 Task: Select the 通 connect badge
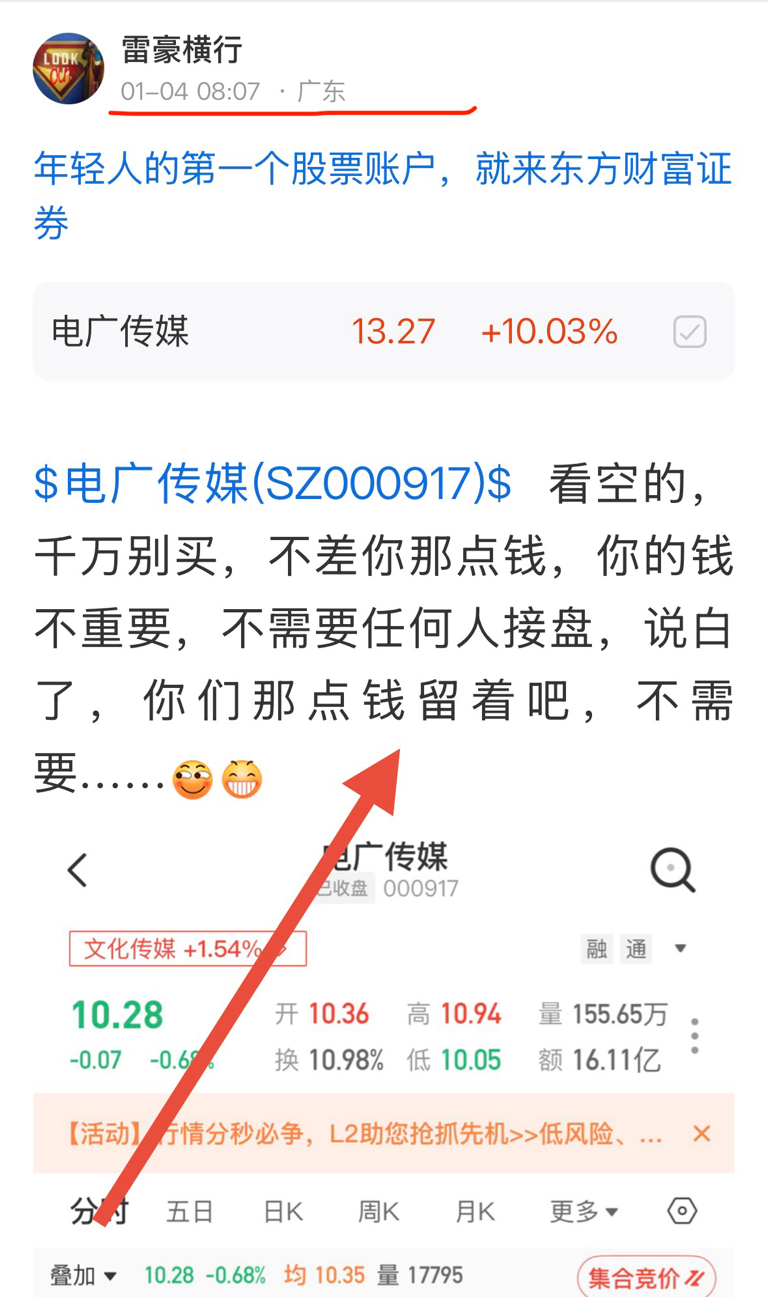point(637,948)
